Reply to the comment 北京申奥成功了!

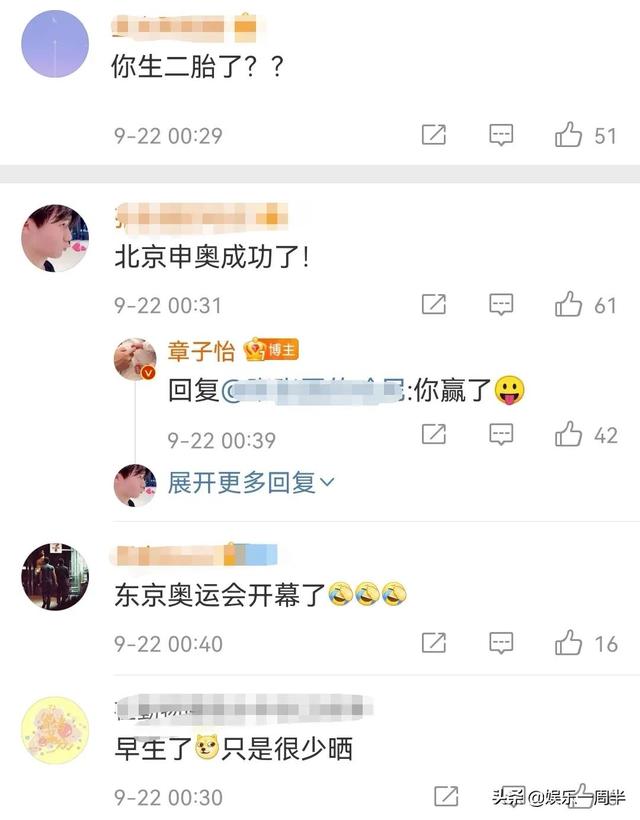(x=501, y=304)
